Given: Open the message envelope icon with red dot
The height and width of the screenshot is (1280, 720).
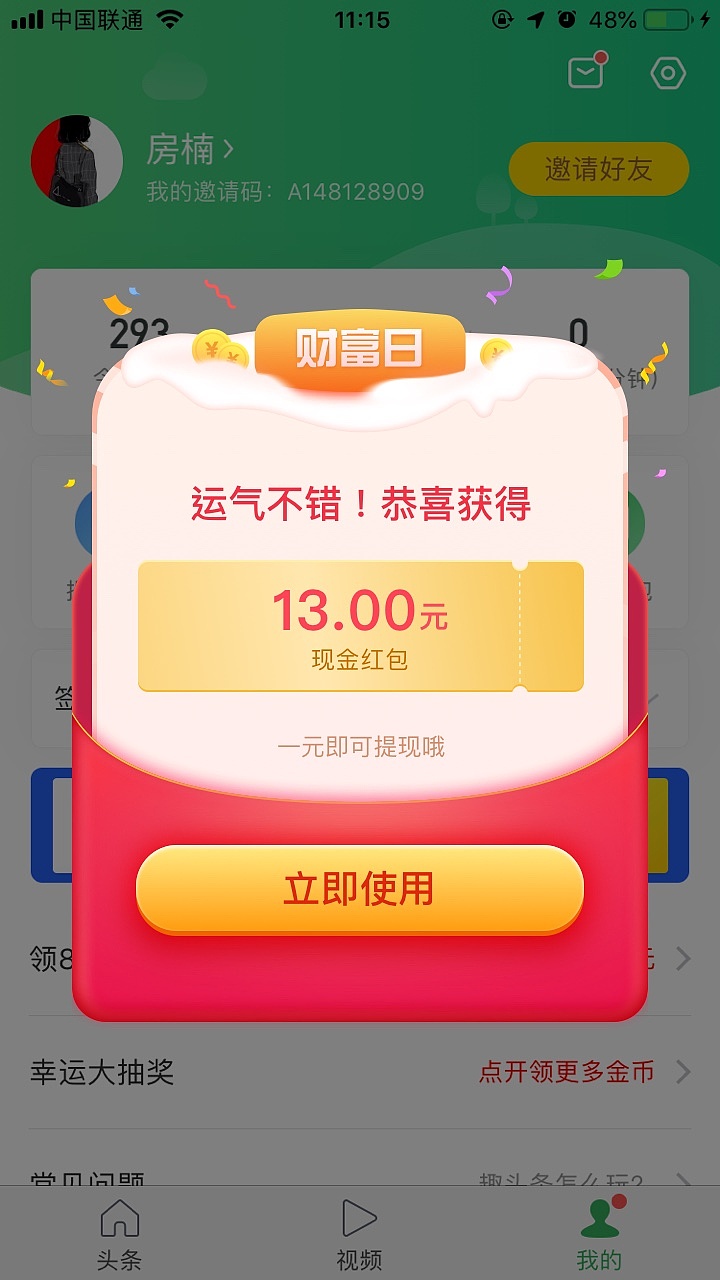Looking at the screenshot, I should (585, 72).
